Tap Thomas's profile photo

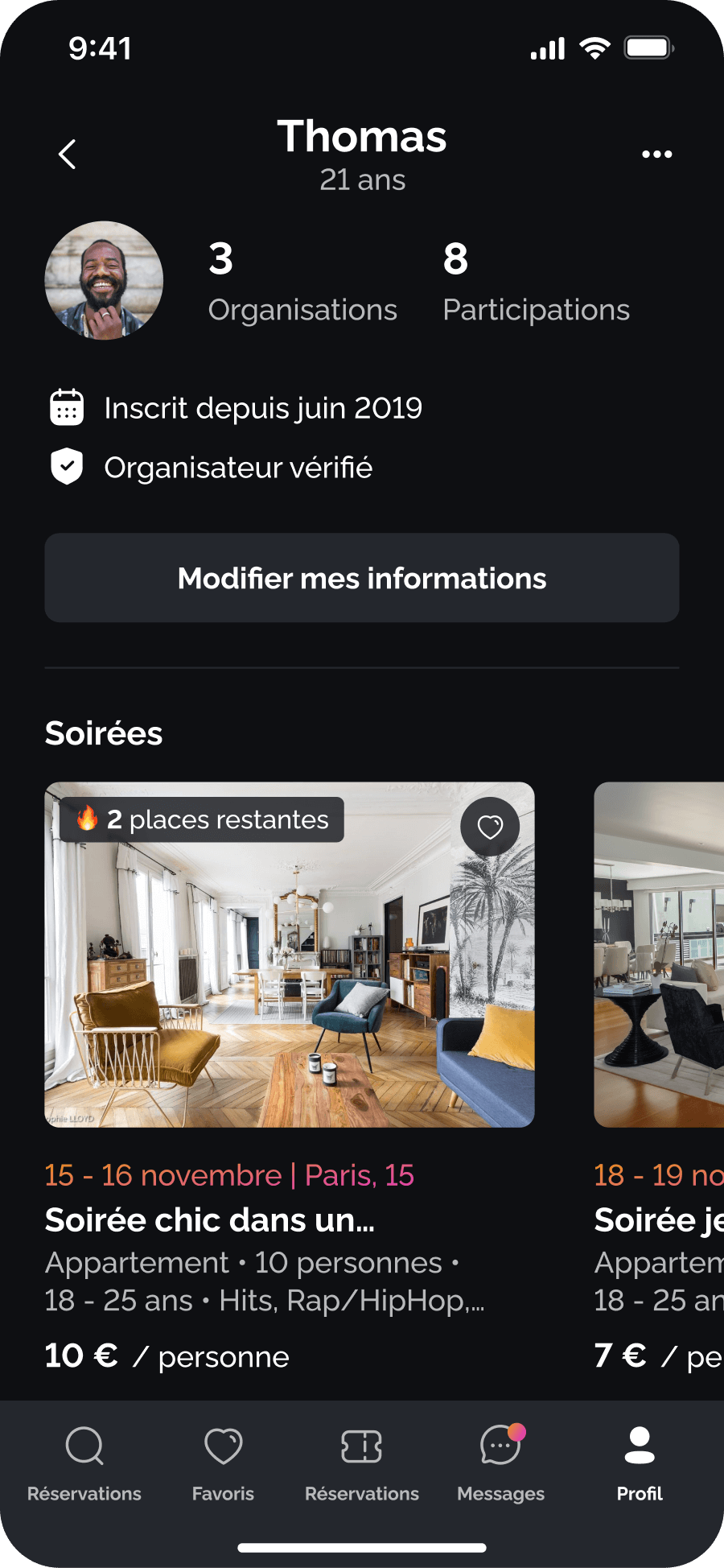coord(104,280)
